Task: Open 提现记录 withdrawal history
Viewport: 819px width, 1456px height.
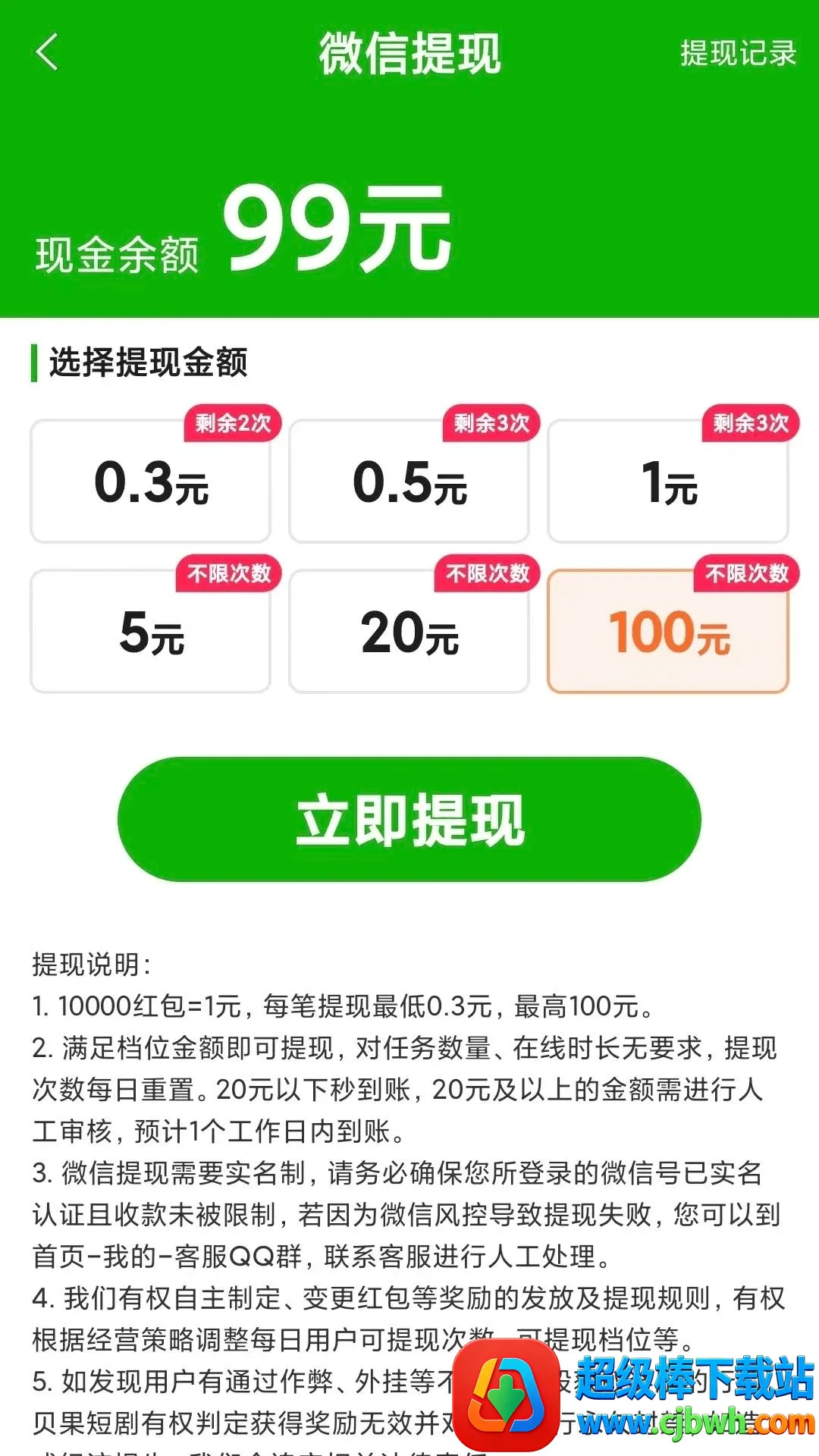Action: click(x=737, y=53)
